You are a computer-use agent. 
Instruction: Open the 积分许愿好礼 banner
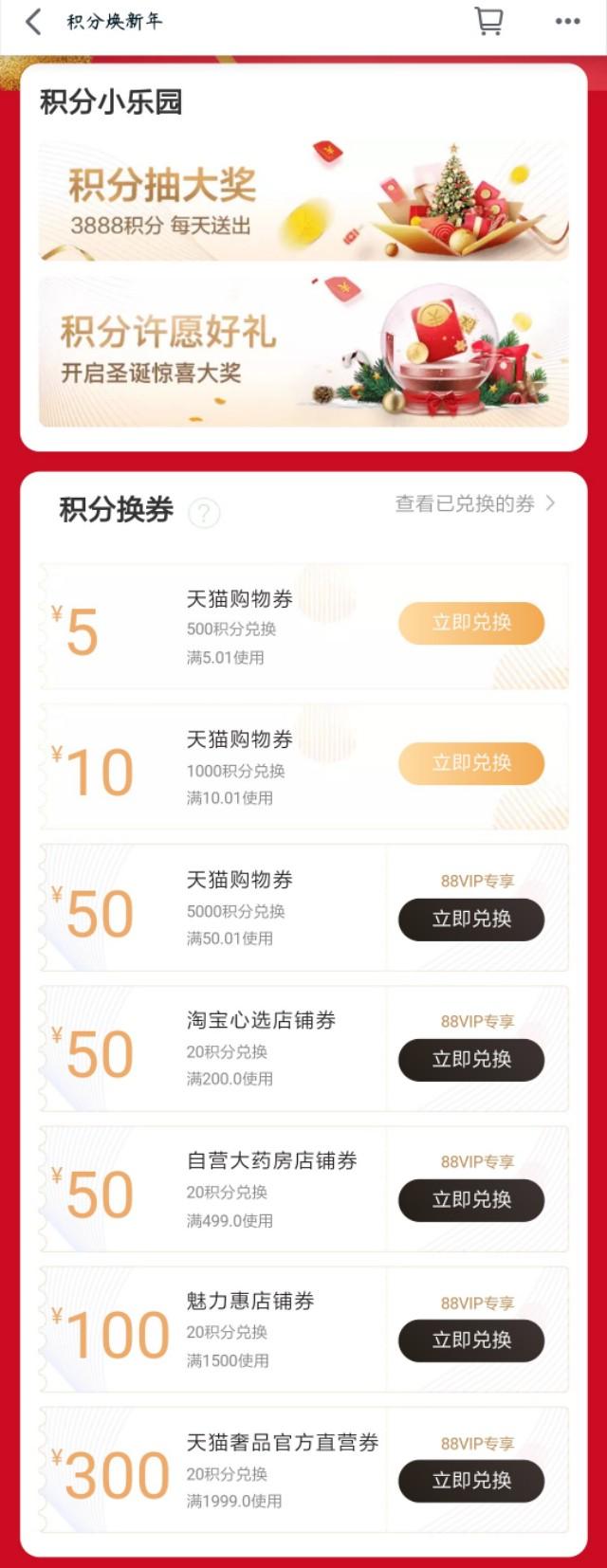point(303,352)
